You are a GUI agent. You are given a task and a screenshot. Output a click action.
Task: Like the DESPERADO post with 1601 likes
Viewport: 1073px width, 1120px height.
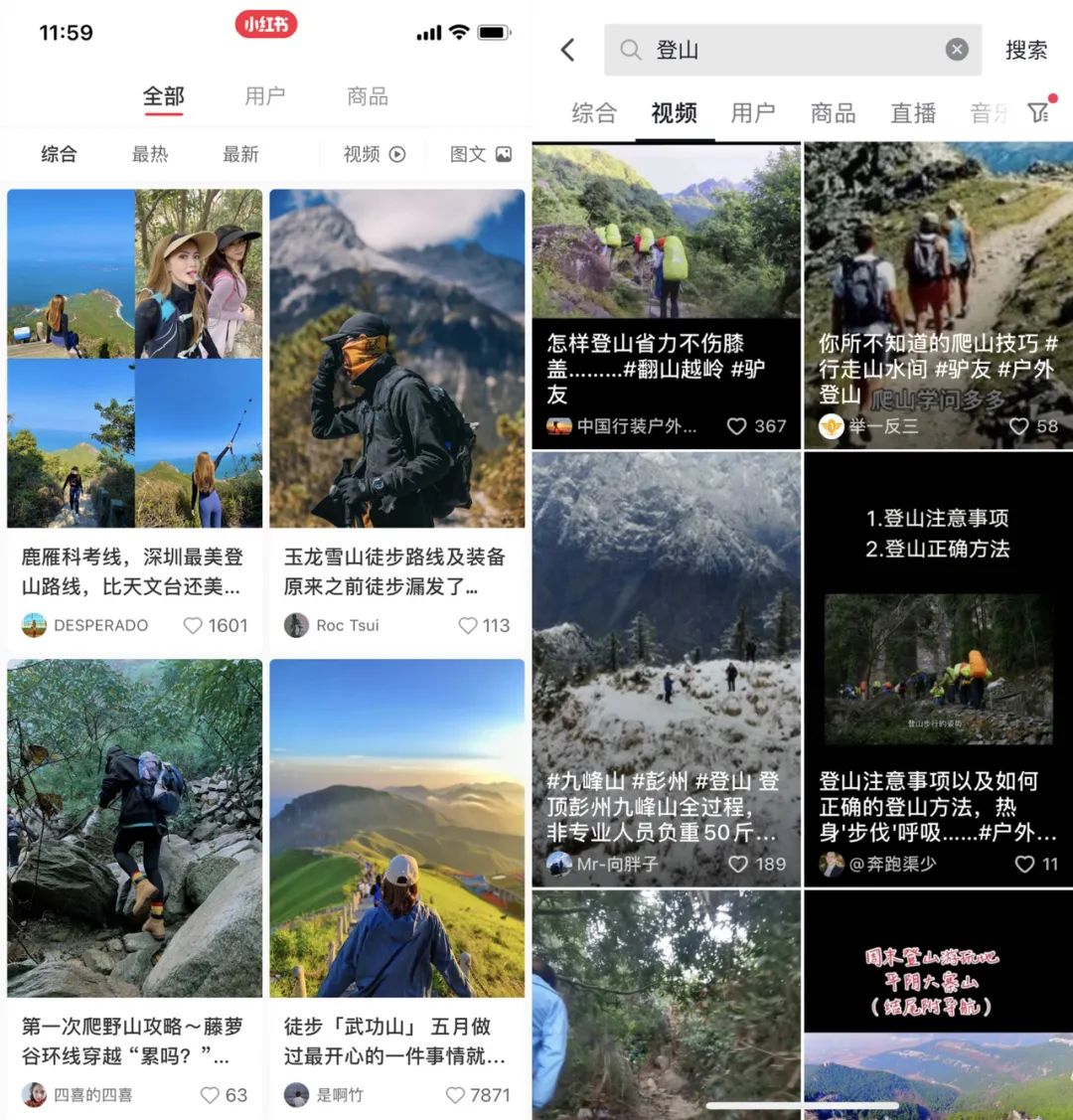[194, 625]
